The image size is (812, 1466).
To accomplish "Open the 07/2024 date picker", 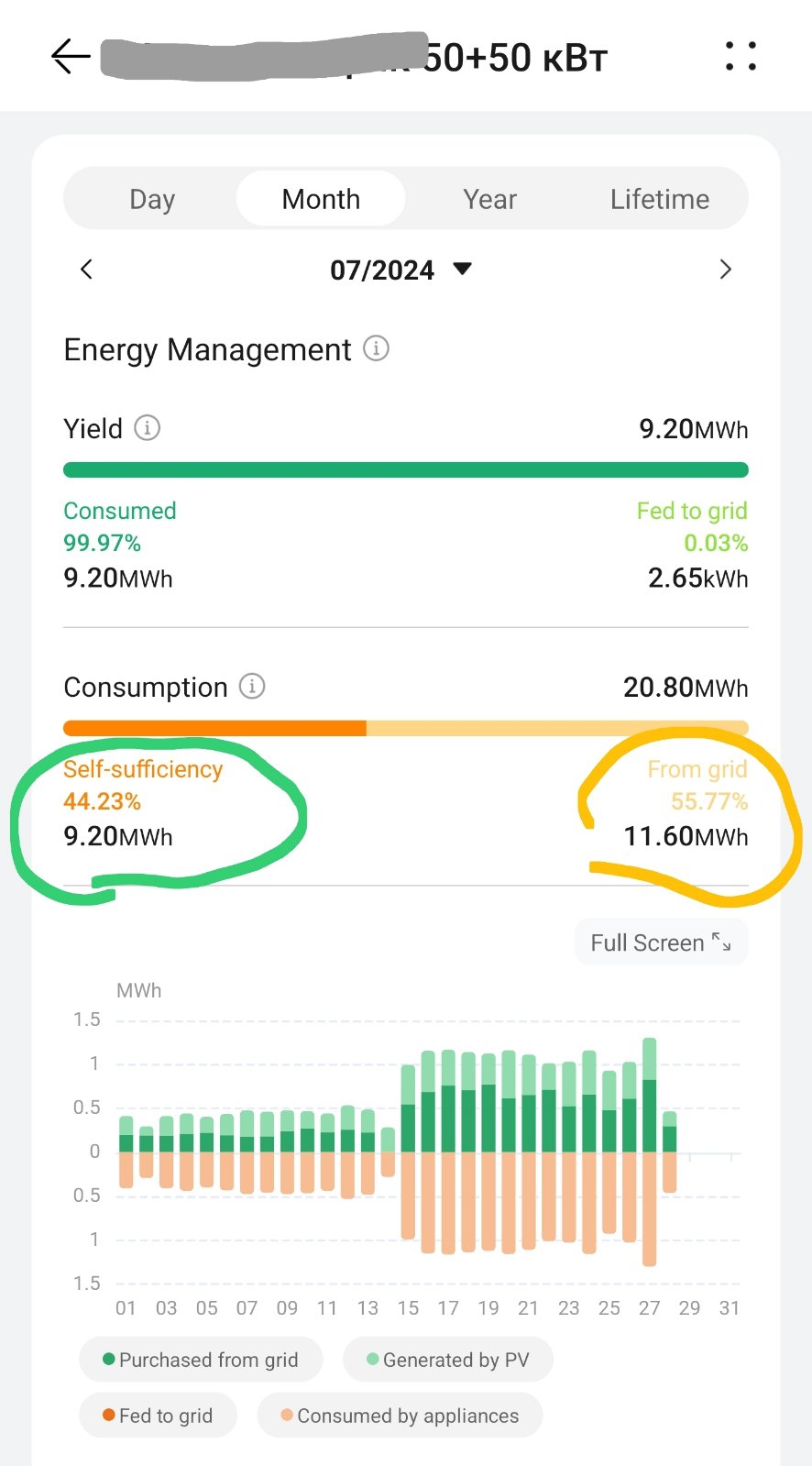I will 401,270.
